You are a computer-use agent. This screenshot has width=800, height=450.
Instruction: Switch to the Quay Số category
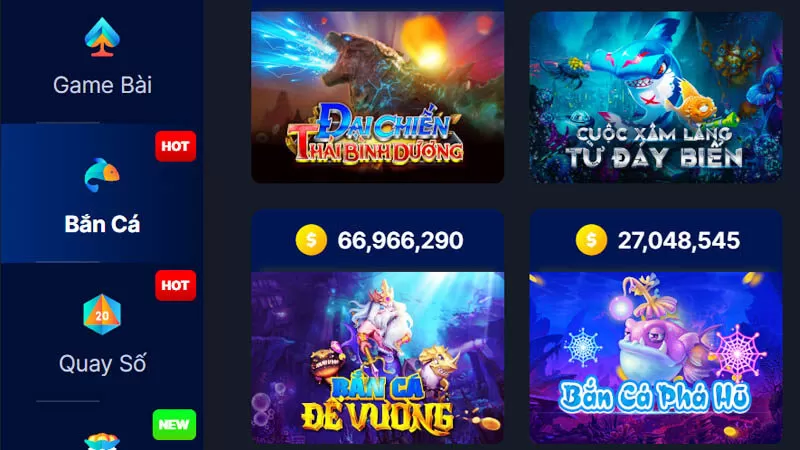point(100,335)
